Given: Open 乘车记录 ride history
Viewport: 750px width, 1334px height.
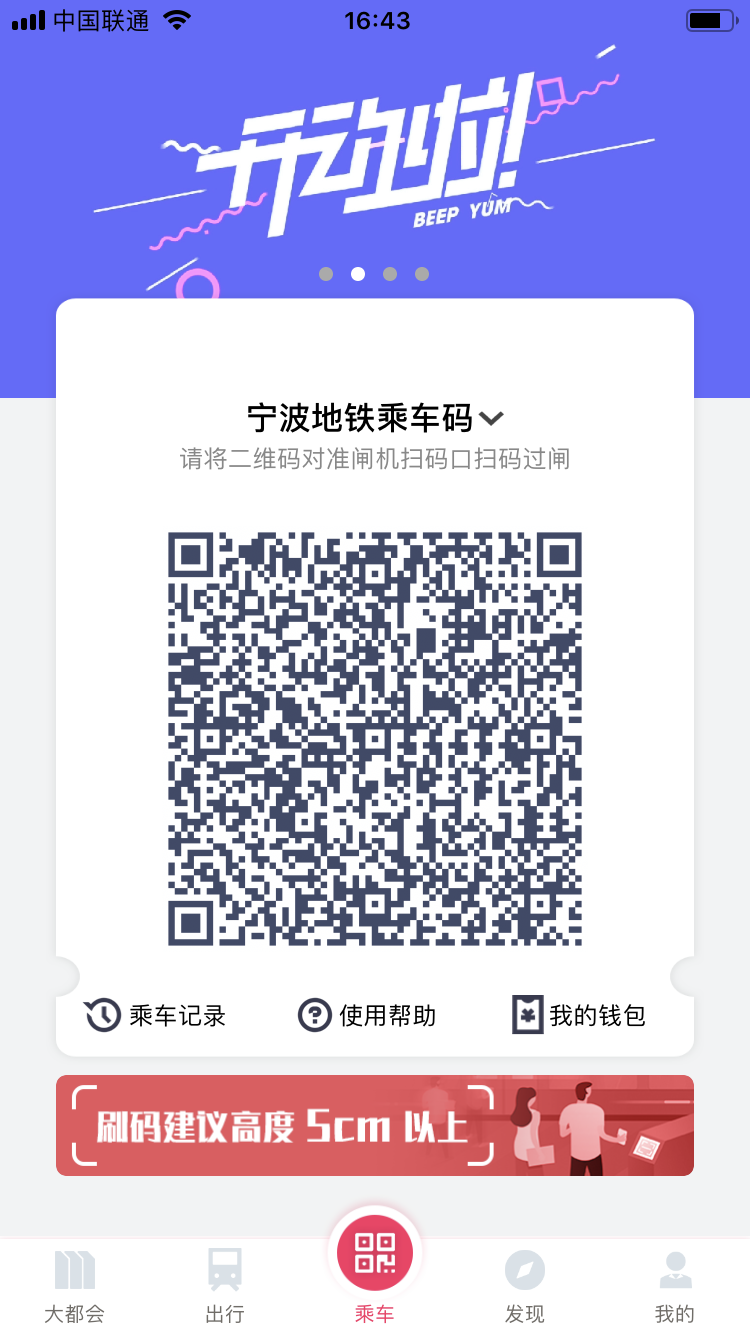Looking at the screenshot, I should click(156, 1016).
